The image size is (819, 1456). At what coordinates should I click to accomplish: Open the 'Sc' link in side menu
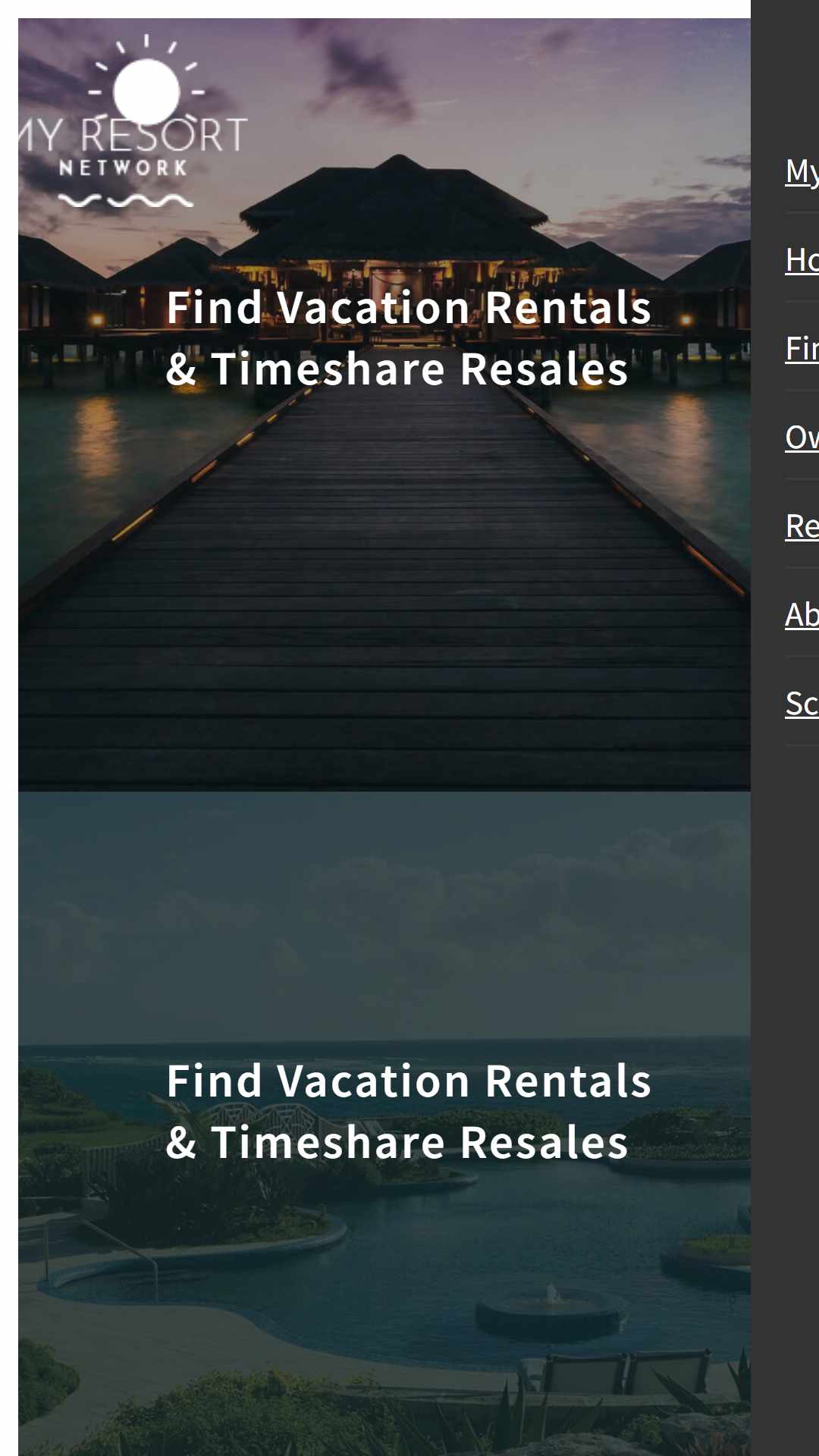point(802,703)
